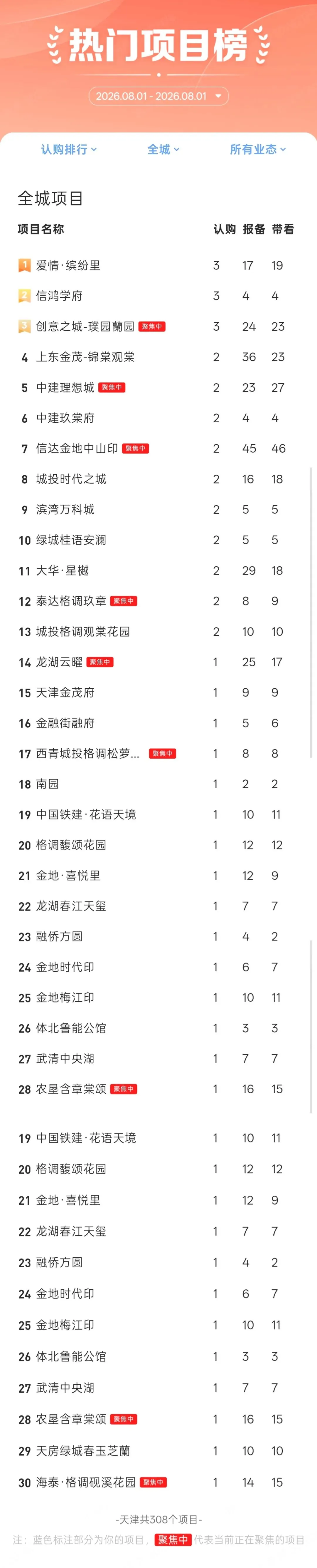Select 上东金茂-锦棠观棠 in the ranking

[158, 357]
